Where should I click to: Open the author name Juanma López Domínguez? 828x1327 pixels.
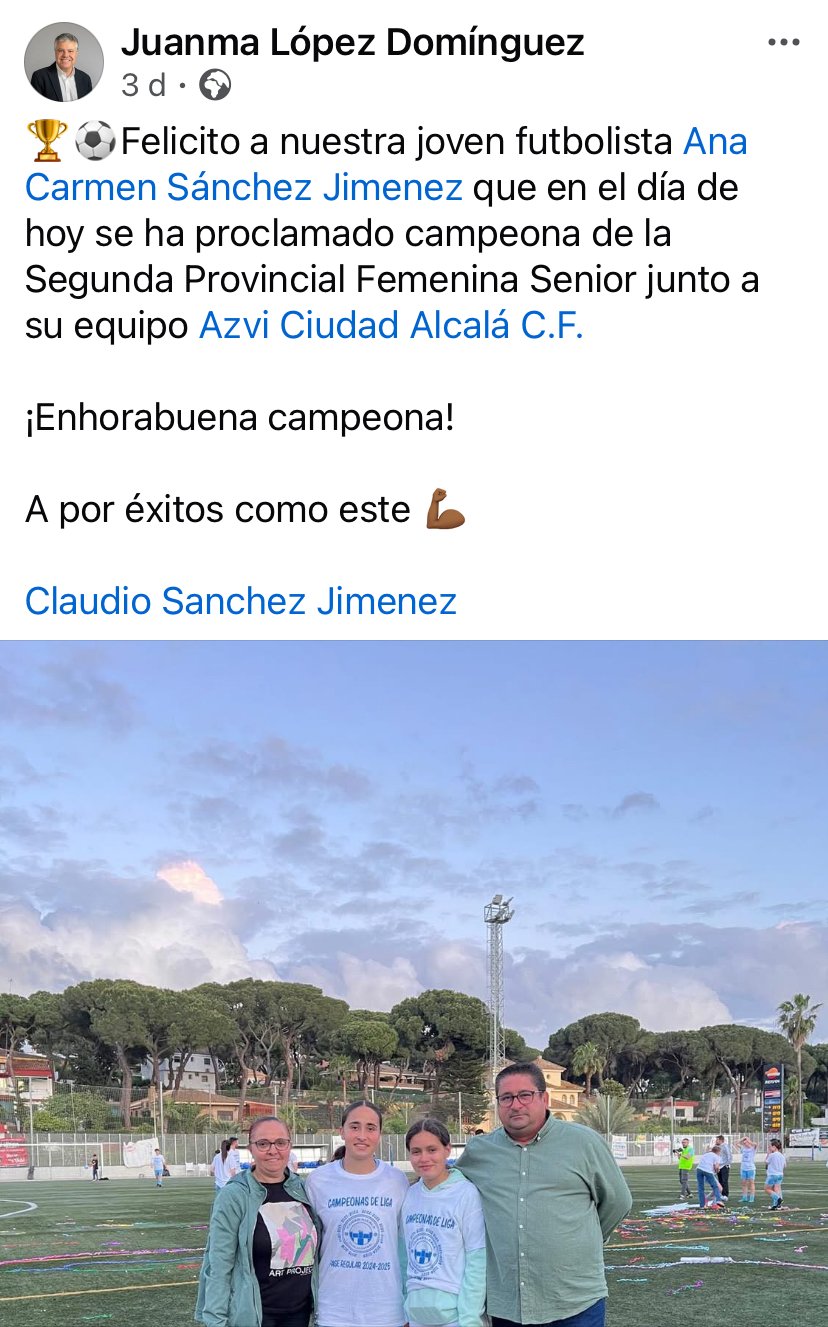[x=352, y=43]
